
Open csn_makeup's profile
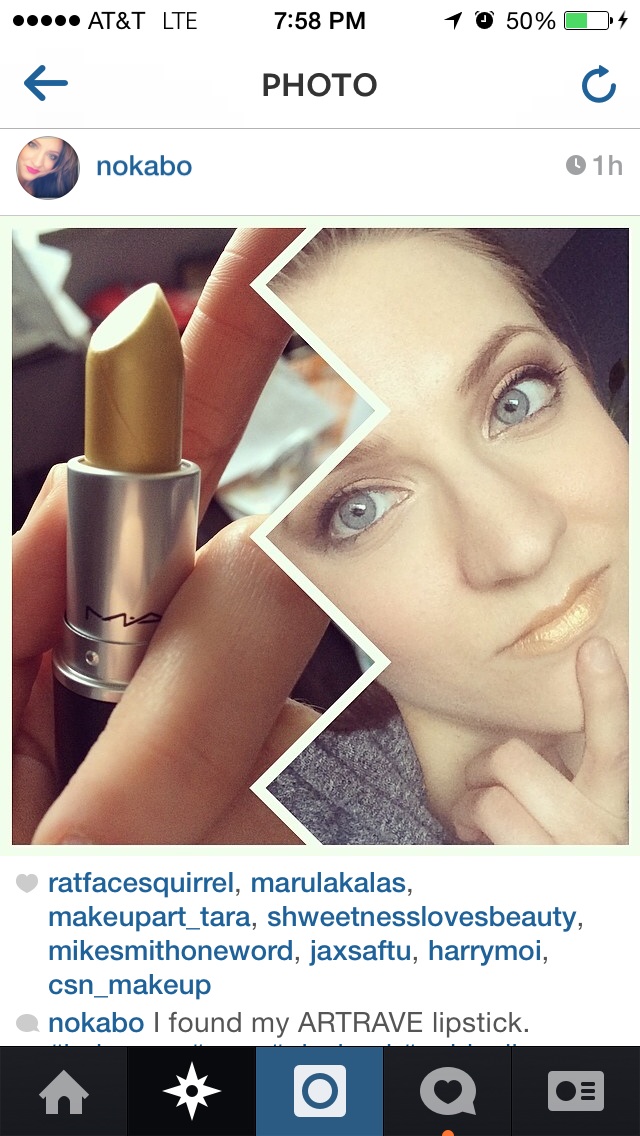click(x=129, y=985)
